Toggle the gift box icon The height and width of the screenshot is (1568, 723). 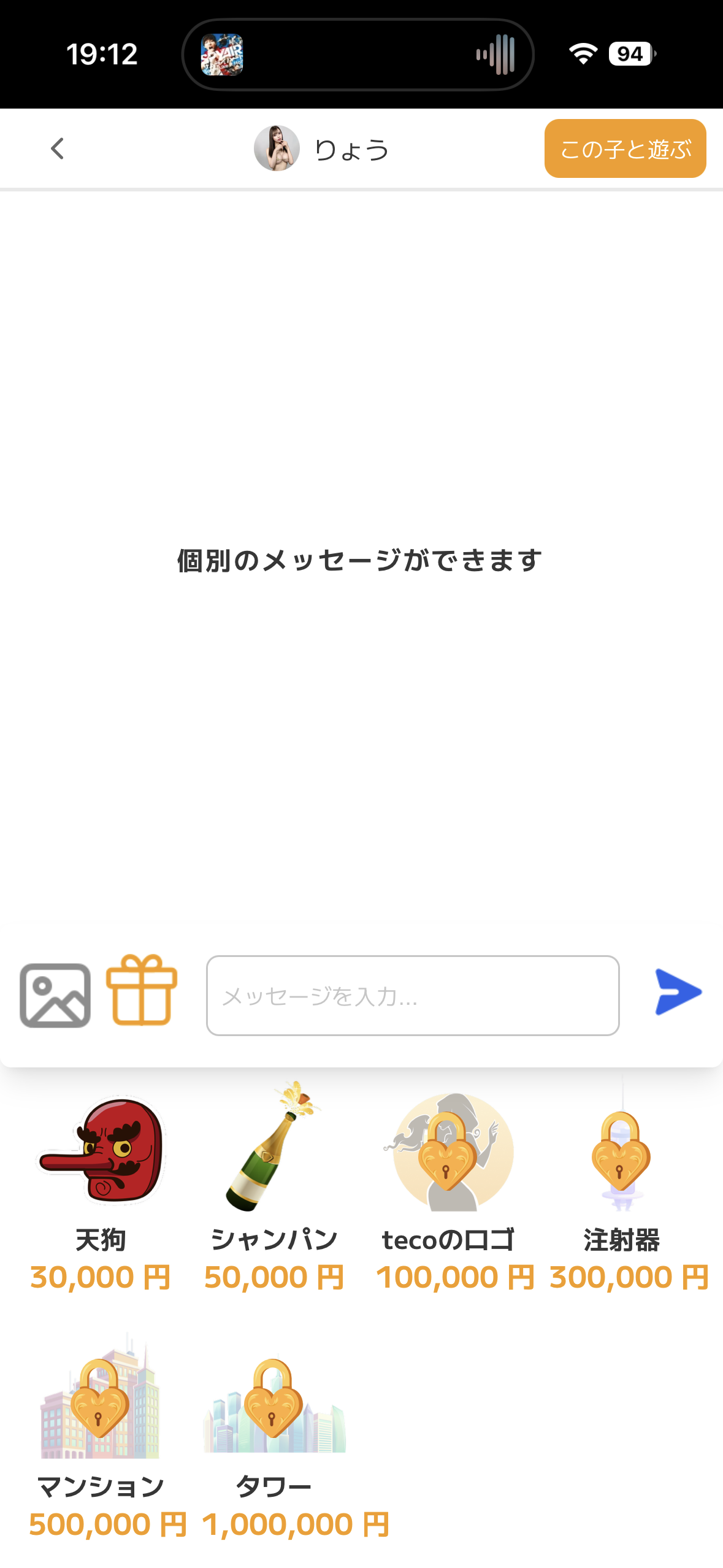(x=142, y=990)
